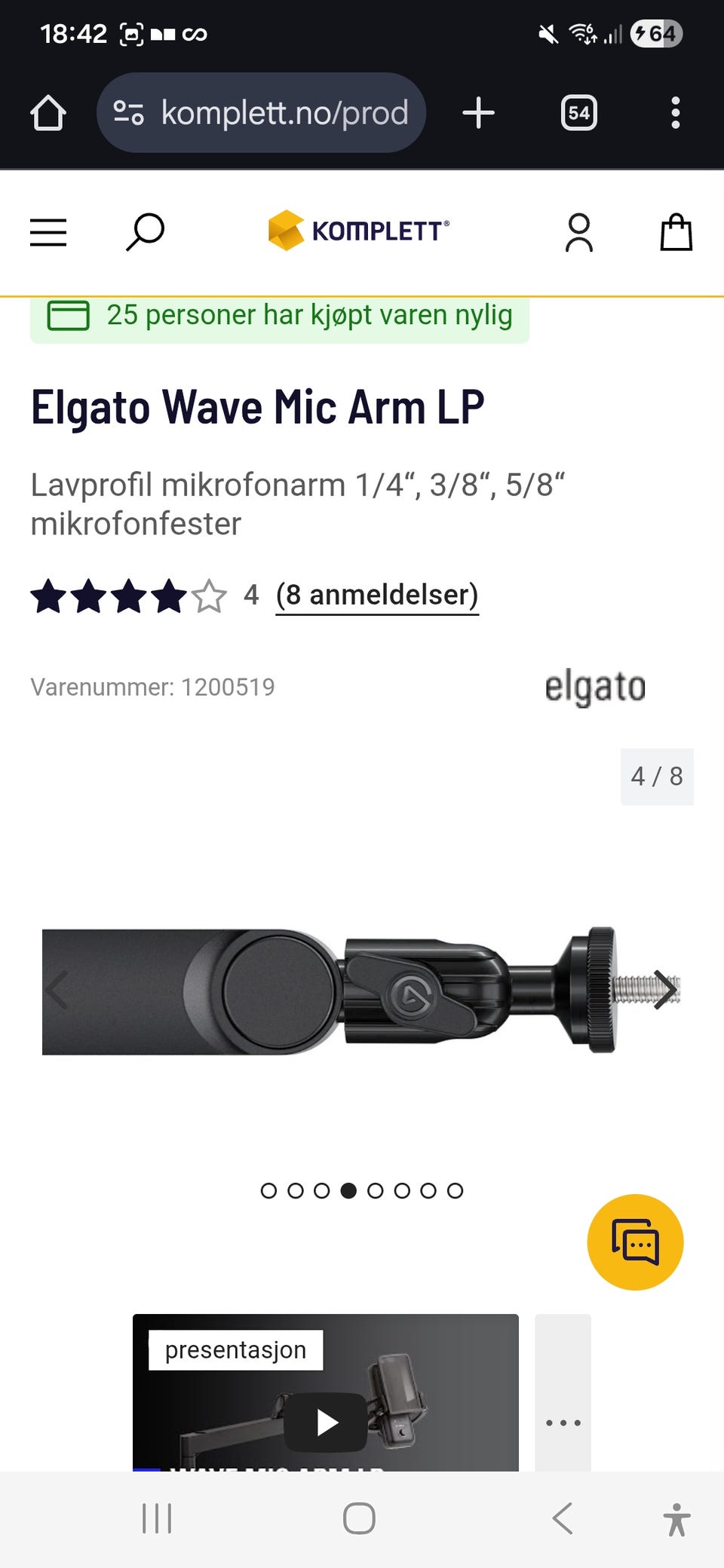Jump to the last image dot
This screenshot has height=1568, width=724.
coord(455,1190)
